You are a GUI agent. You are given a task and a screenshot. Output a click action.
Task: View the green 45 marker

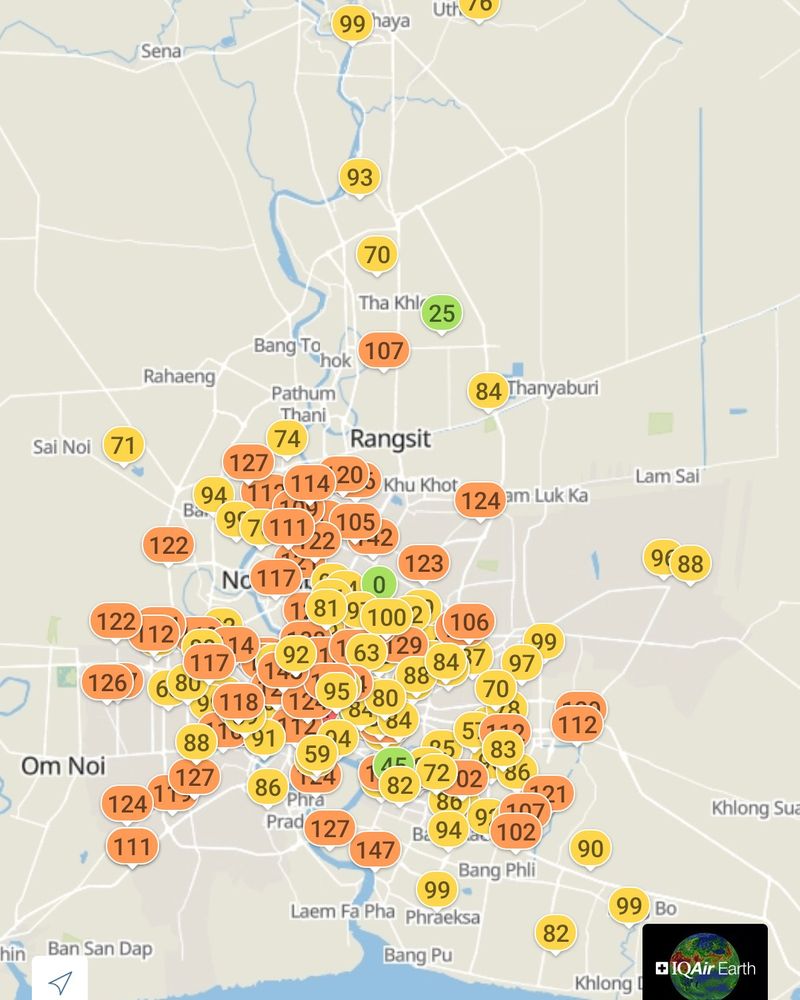(394, 763)
